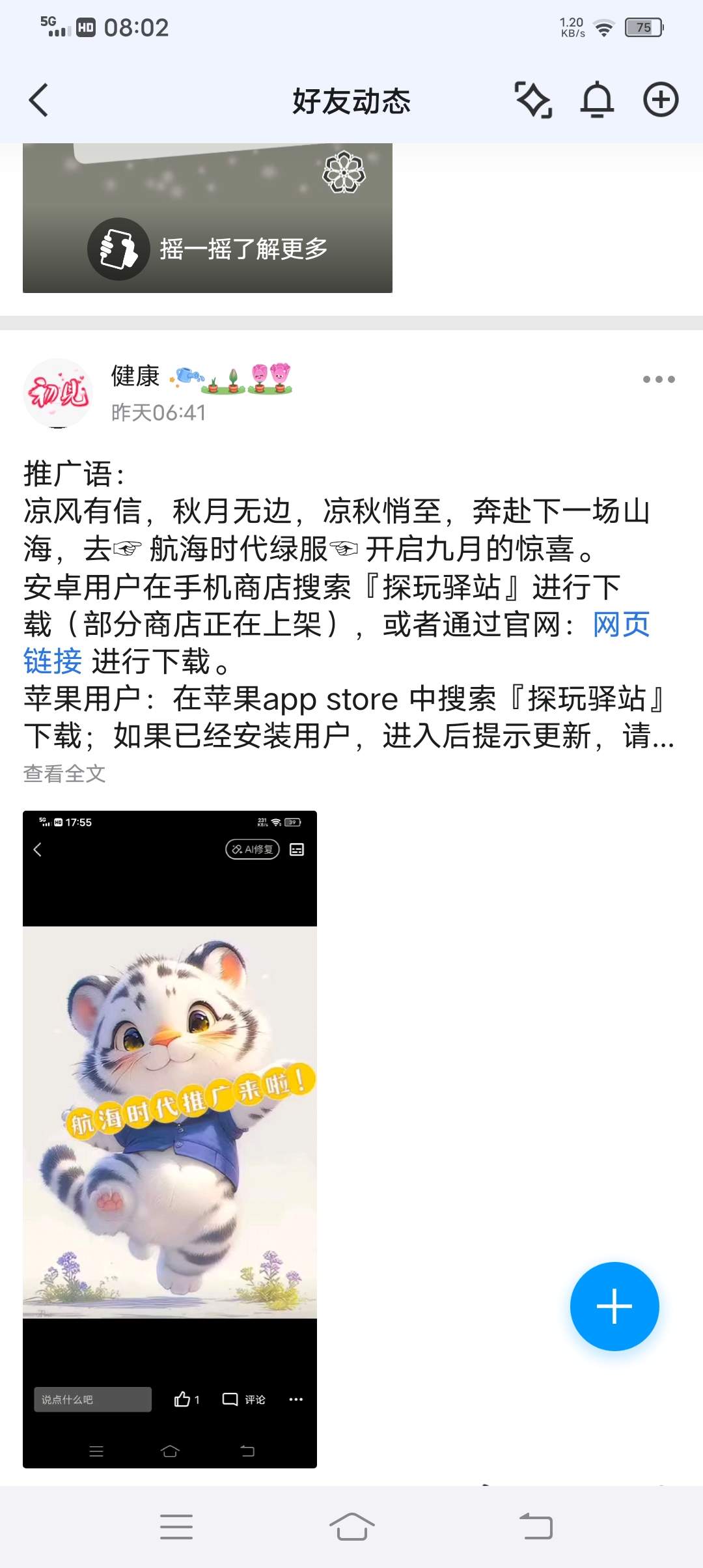Viewport: 703px width, 1568px height.
Task: Tap 健康's username
Action: (x=135, y=376)
